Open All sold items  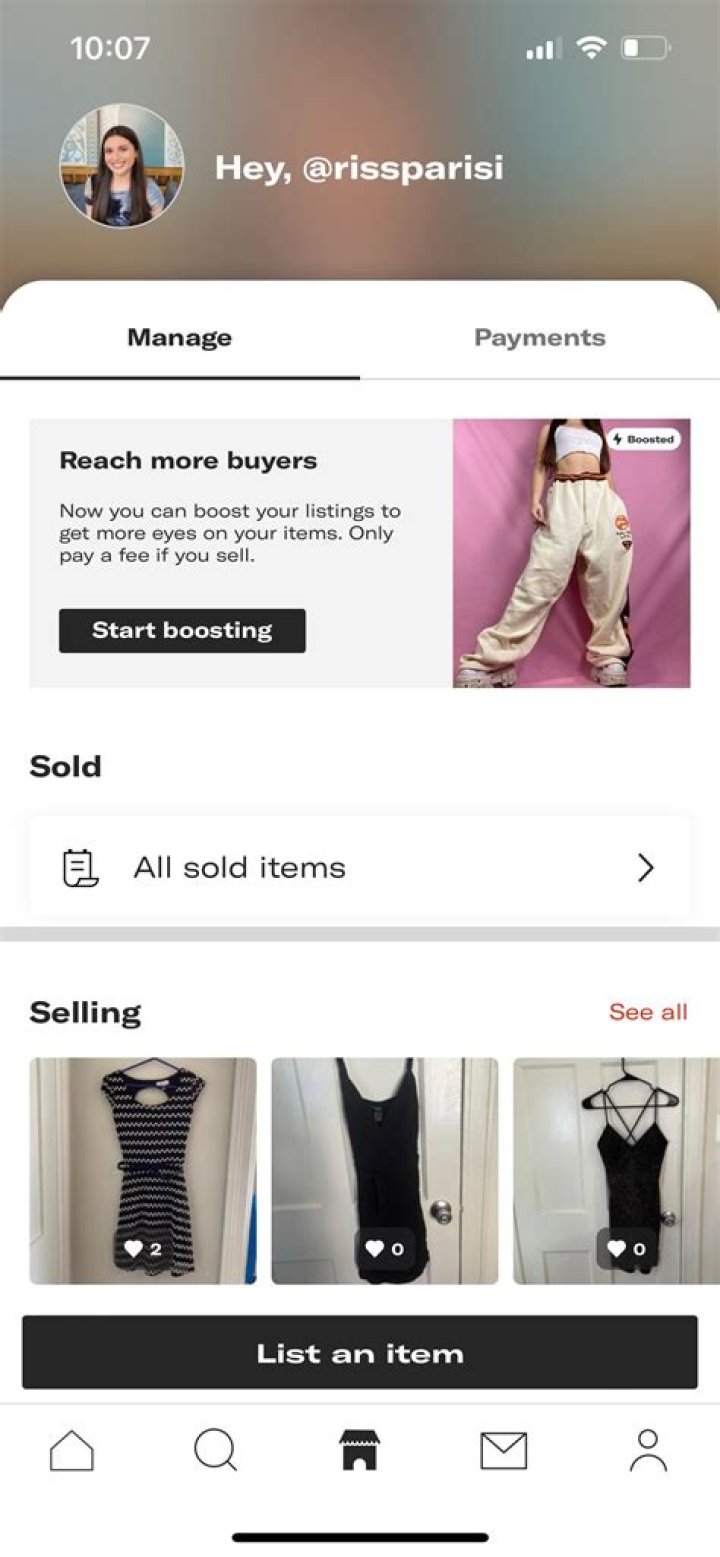coord(360,867)
